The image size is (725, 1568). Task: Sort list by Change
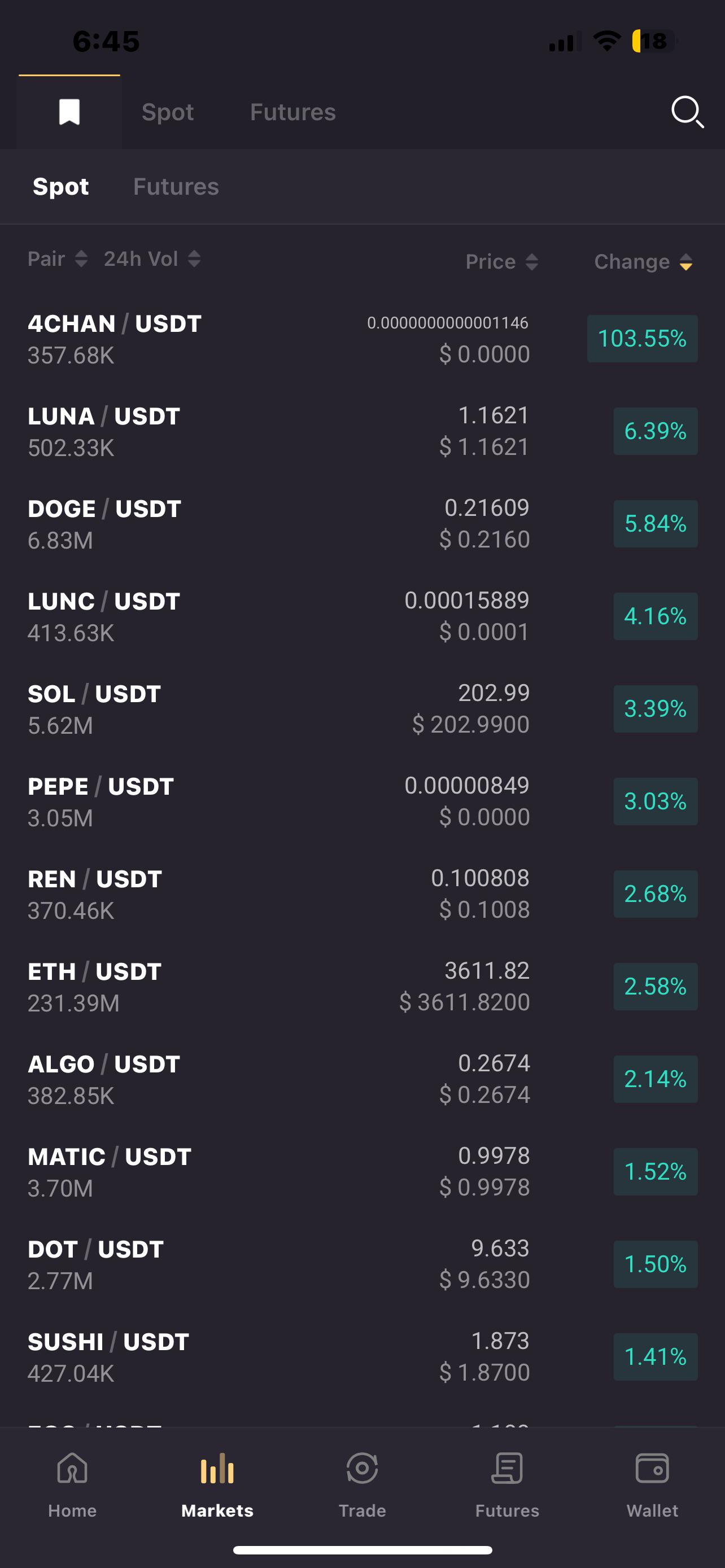click(643, 262)
